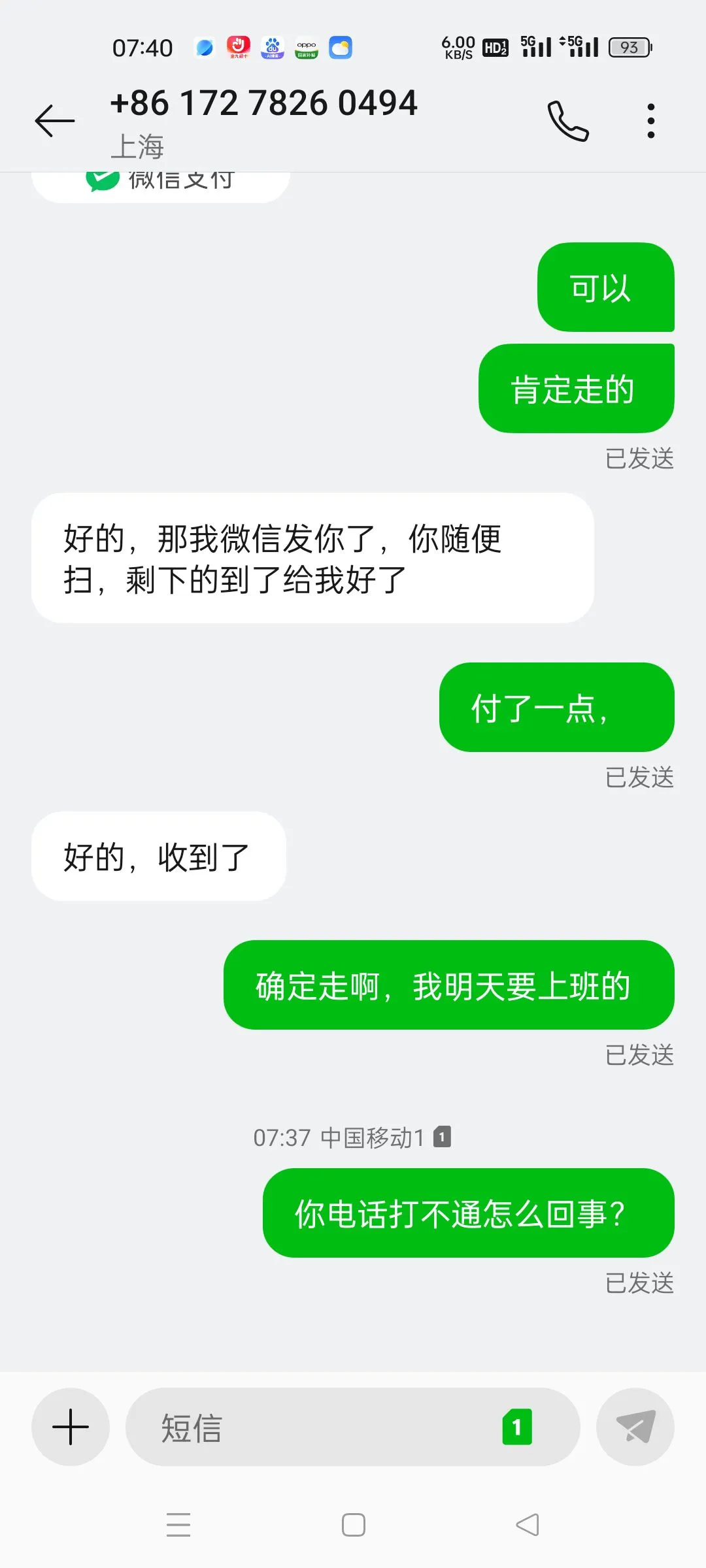This screenshot has width=706, height=1568.
Task: Go to the system home screen
Action: (x=354, y=1525)
